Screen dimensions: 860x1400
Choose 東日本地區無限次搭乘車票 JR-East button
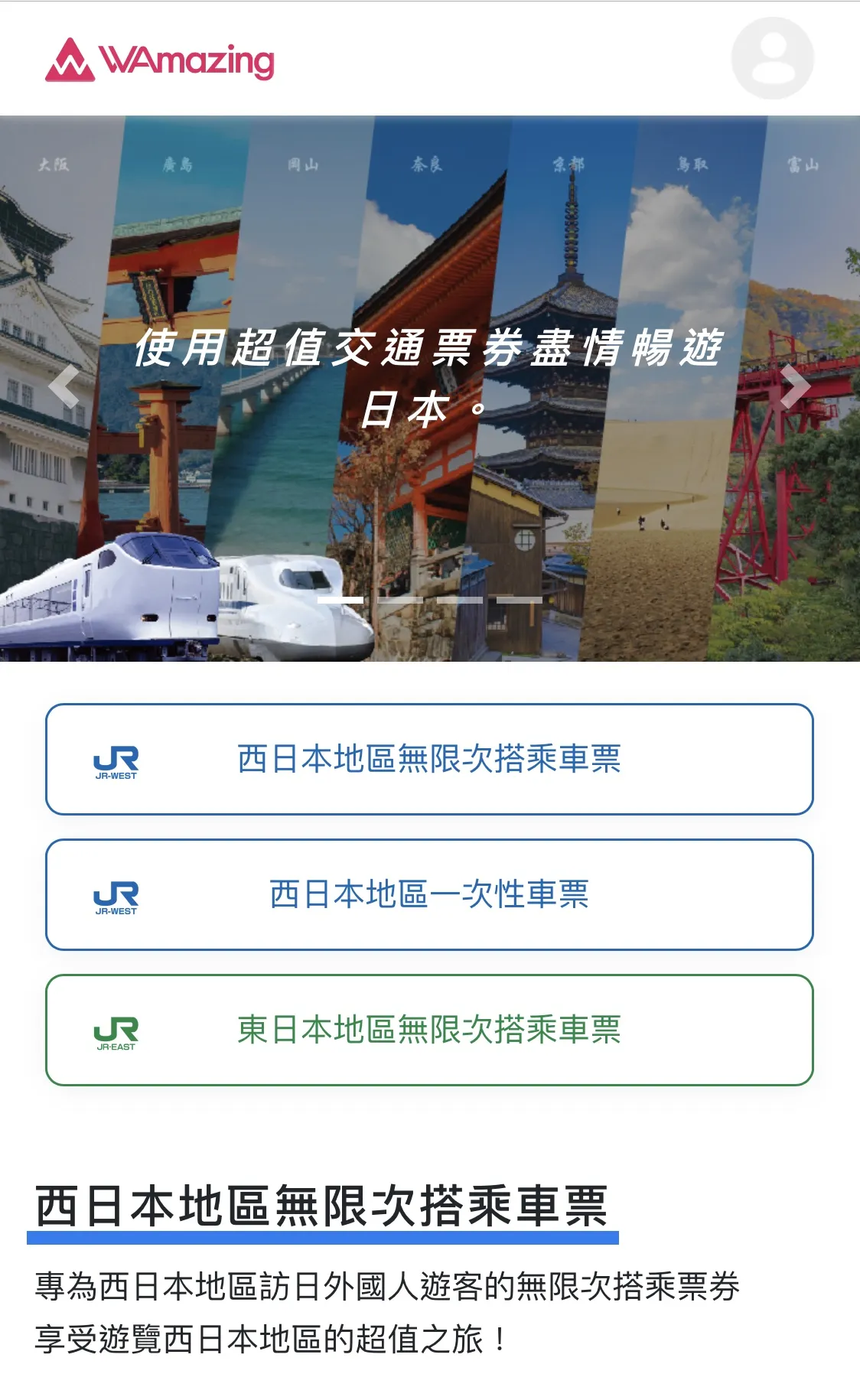pos(429,1030)
